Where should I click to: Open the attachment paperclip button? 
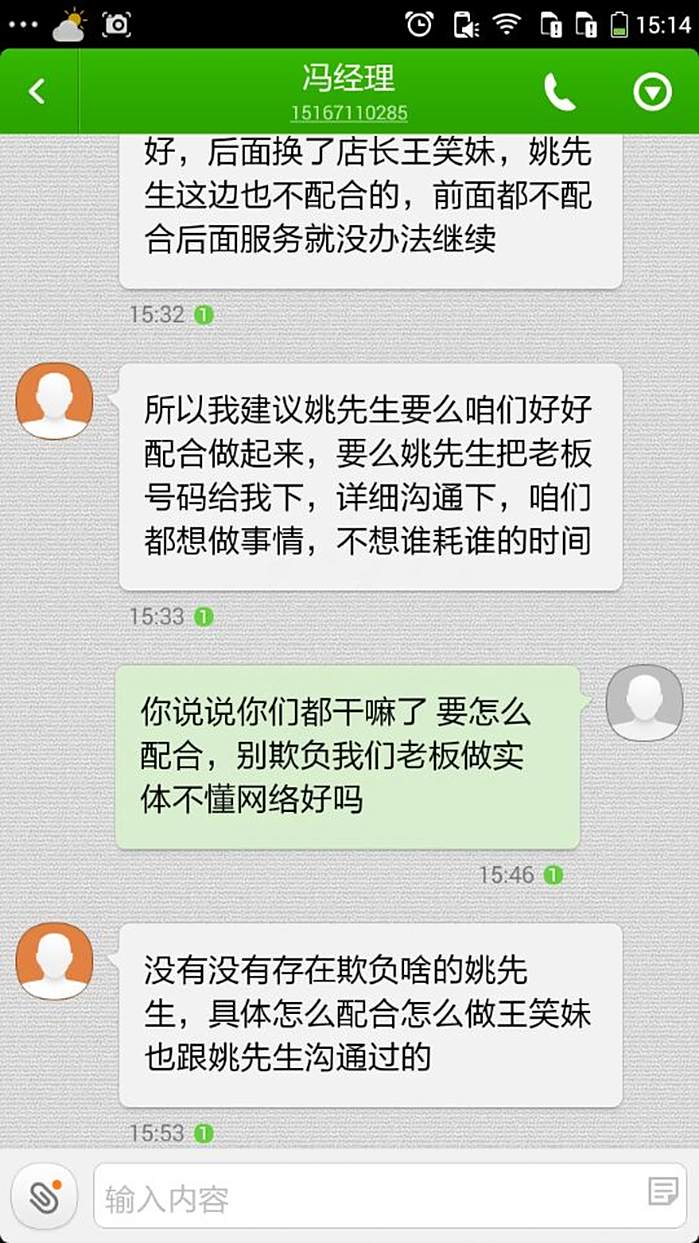(45, 1195)
